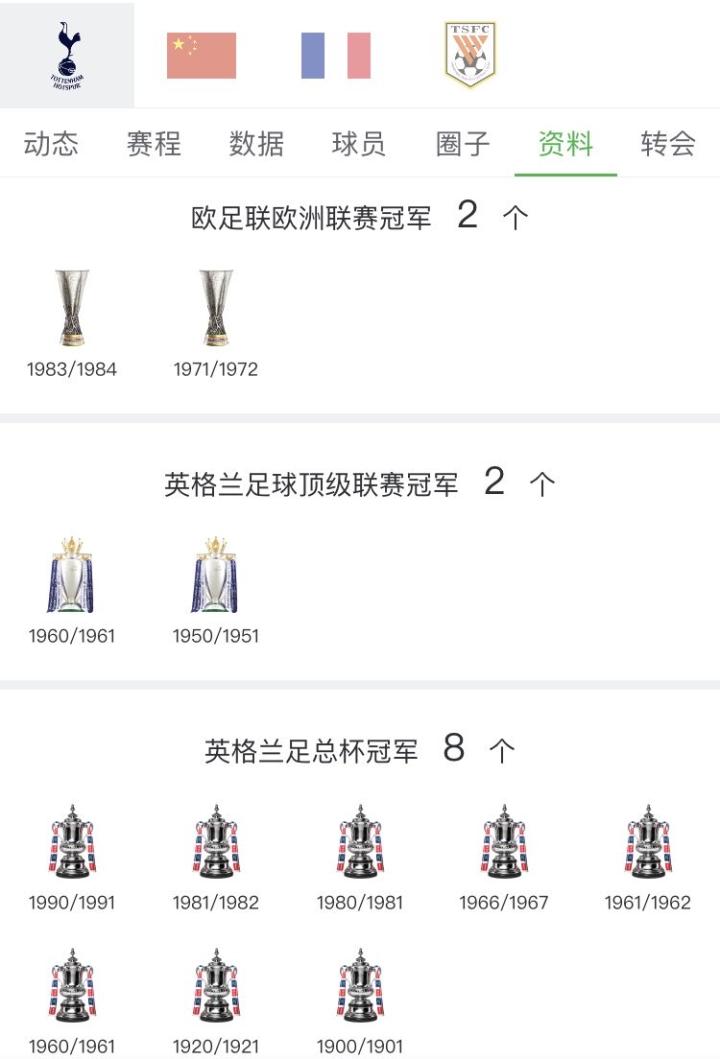
Task: Select the TSFC club crest
Action: 470,55
